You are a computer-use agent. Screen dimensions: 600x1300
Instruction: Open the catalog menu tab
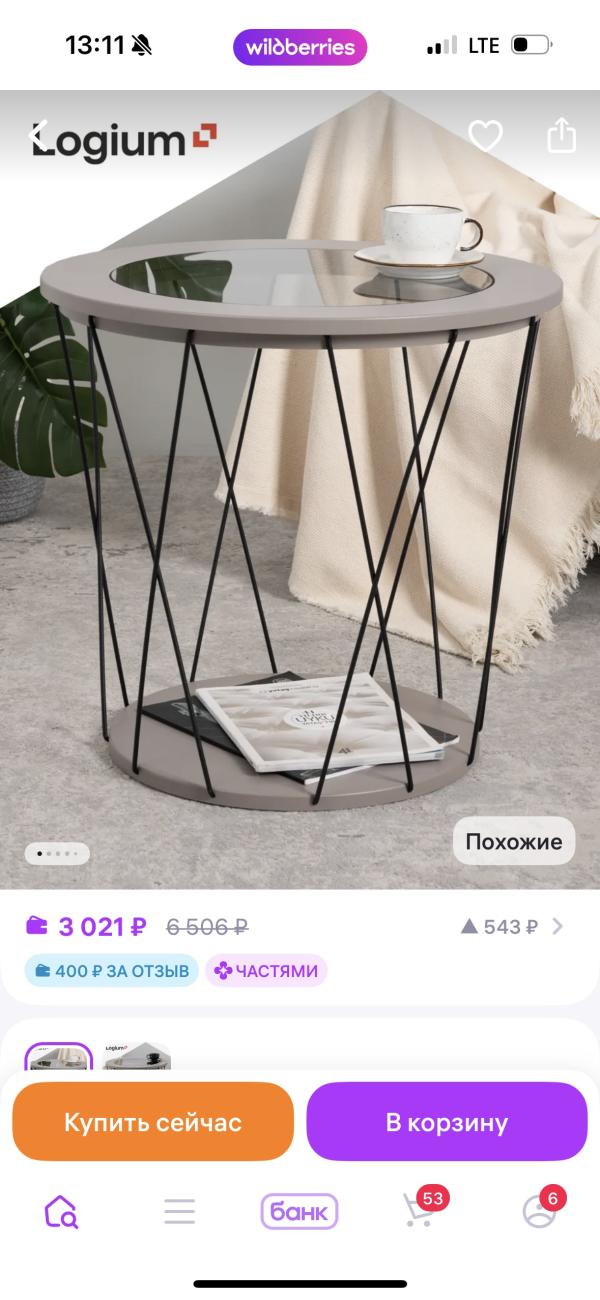click(180, 1212)
